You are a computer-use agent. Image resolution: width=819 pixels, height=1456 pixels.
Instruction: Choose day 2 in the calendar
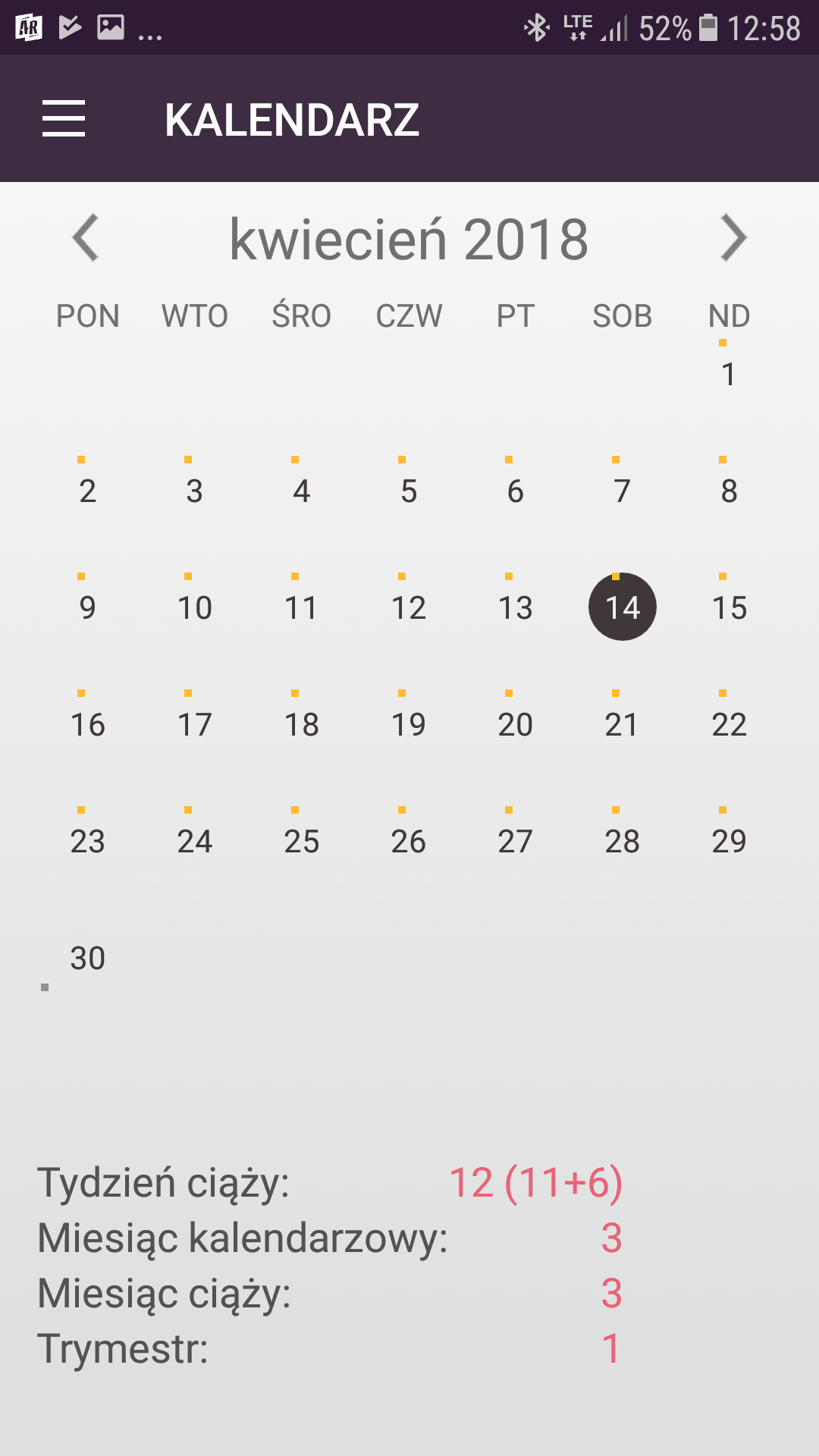pos(88,491)
